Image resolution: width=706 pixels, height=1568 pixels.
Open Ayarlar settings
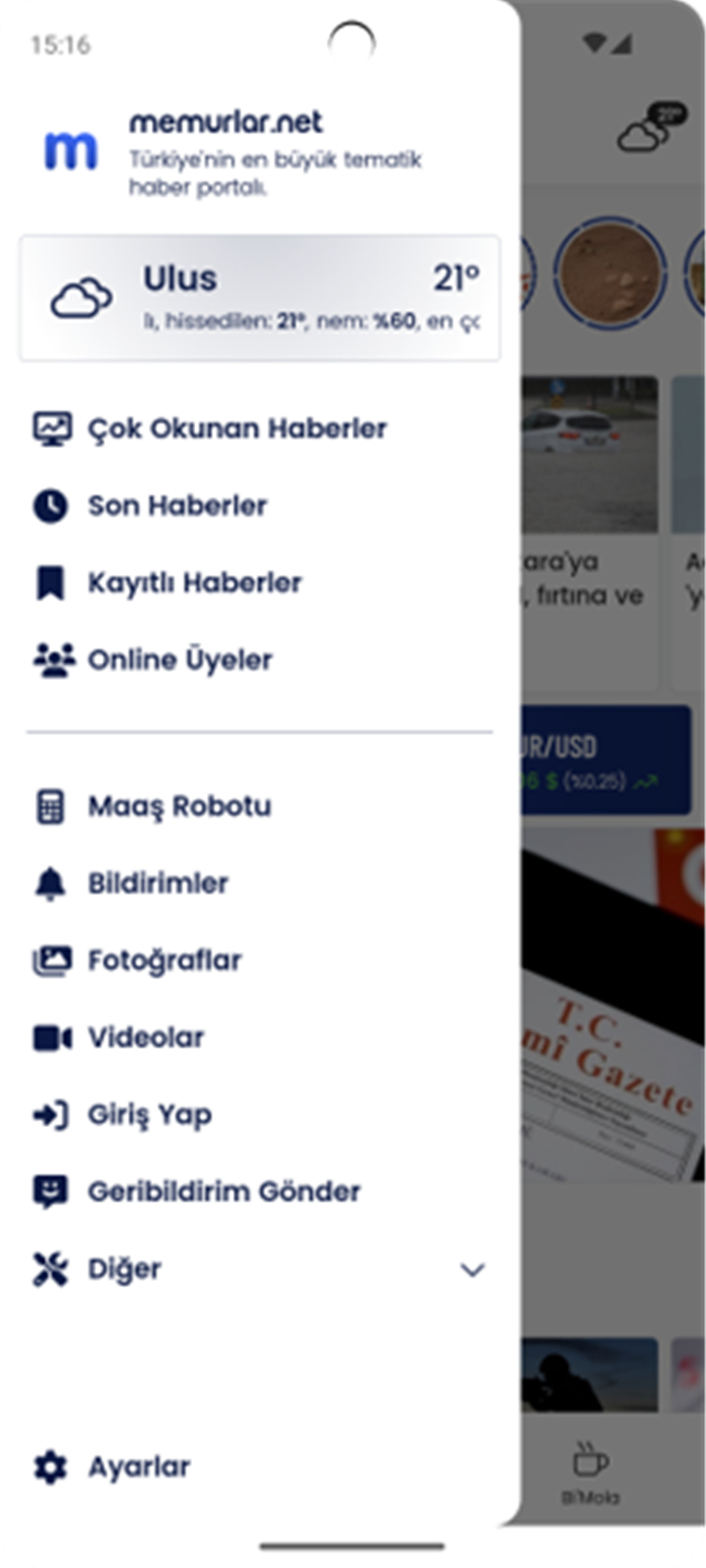[x=260, y=1467]
